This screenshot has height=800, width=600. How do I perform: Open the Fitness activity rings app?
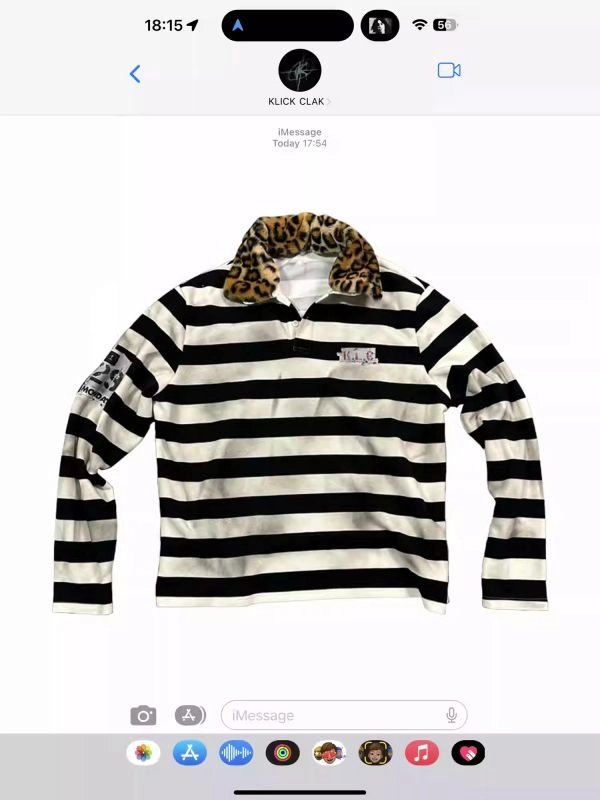pyautogui.click(x=283, y=753)
